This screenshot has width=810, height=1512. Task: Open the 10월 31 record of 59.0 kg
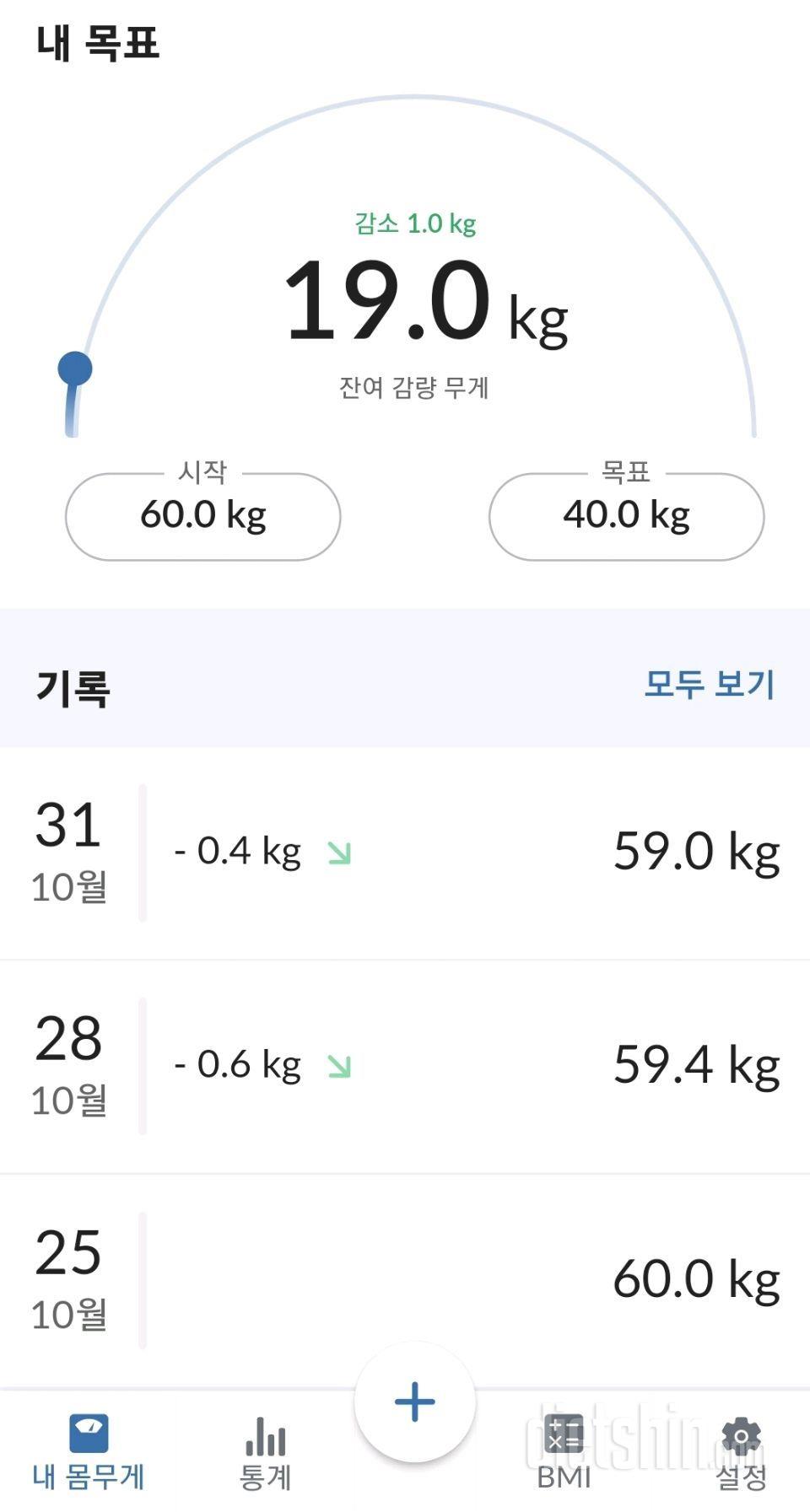pos(405,853)
